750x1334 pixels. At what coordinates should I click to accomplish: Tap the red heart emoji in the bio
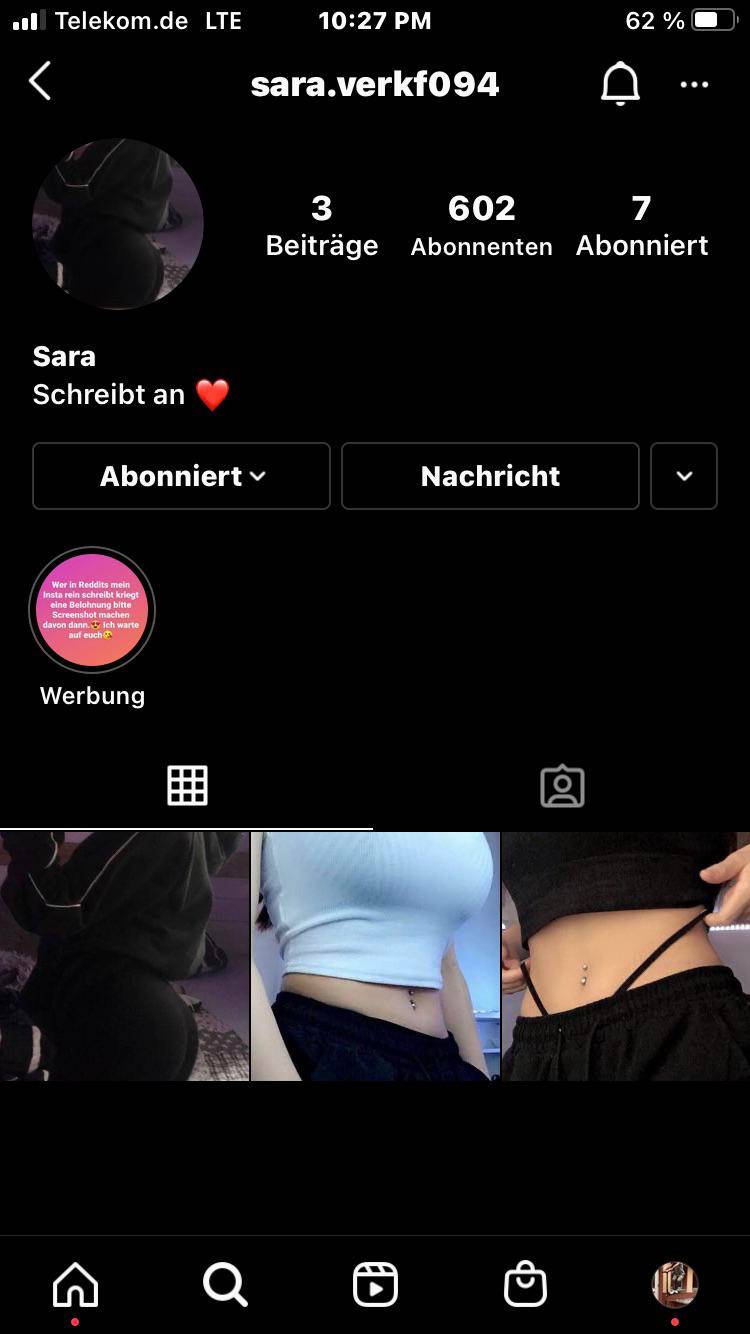click(x=212, y=394)
